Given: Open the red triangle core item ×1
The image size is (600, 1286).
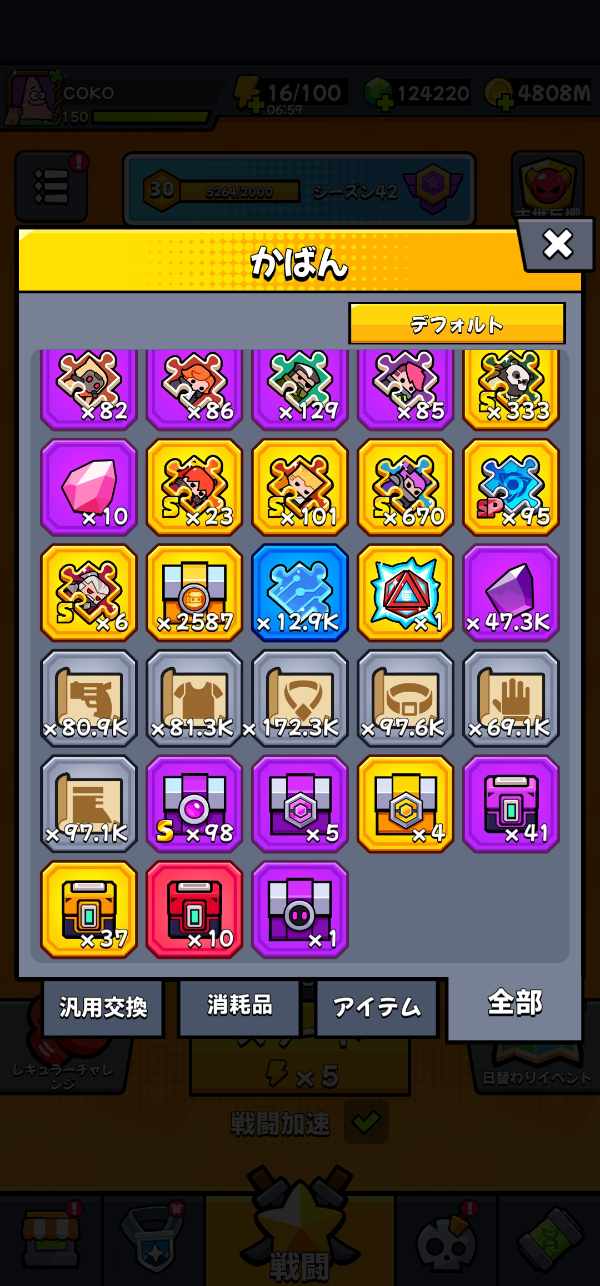Looking at the screenshot, I should [405, 592].
